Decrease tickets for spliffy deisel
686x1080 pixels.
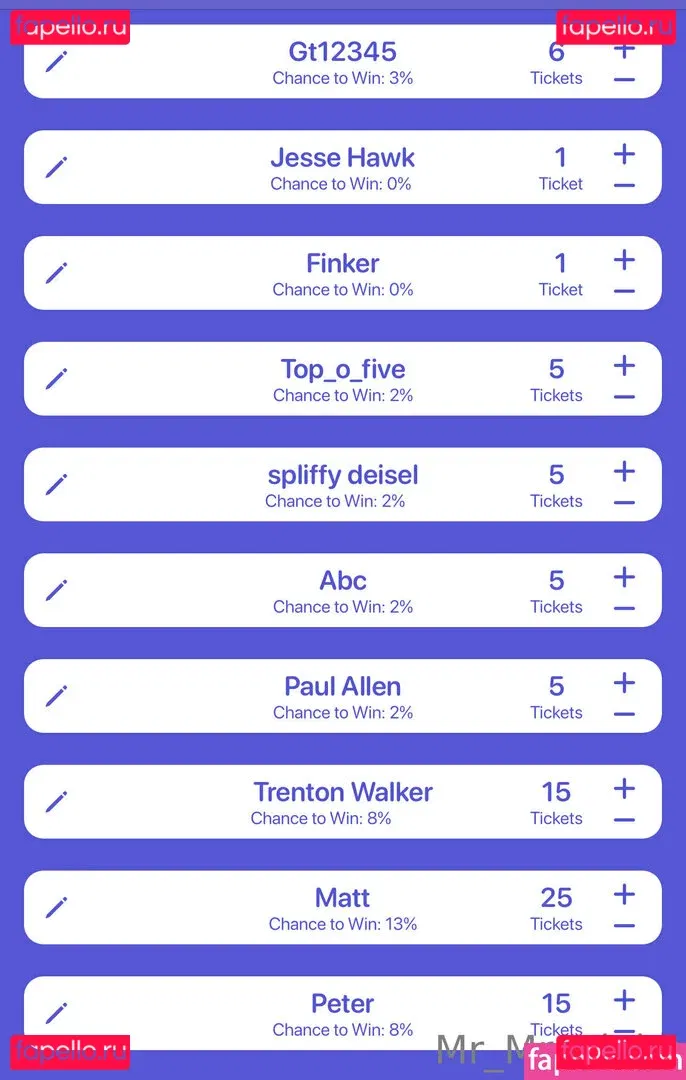pos(624,502)
